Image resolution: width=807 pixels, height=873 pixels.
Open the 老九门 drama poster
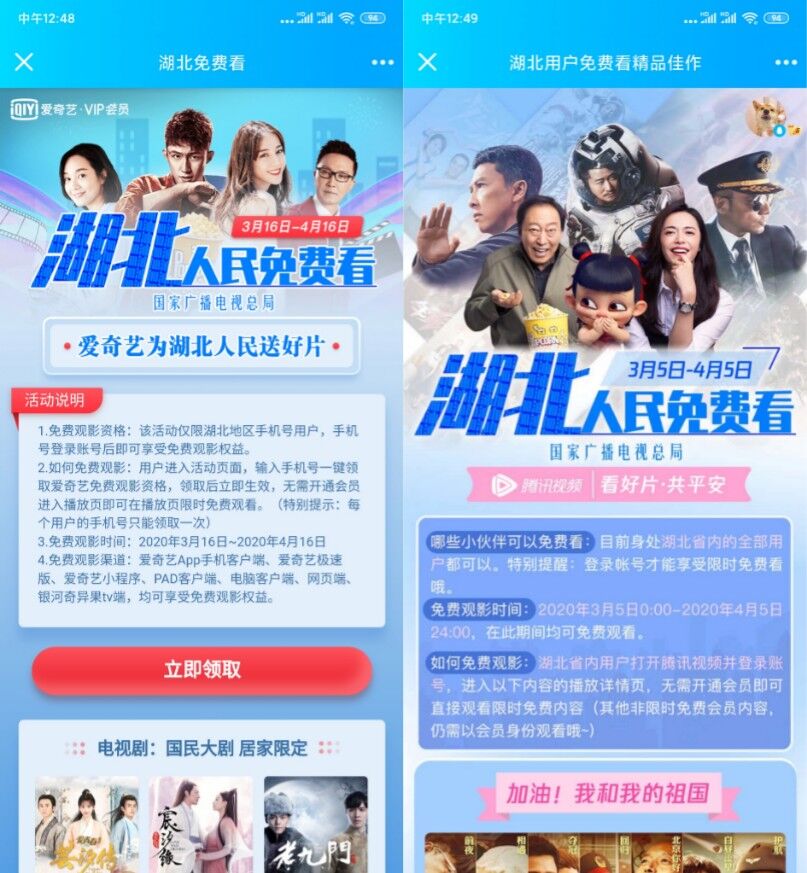tap(316, 825)
